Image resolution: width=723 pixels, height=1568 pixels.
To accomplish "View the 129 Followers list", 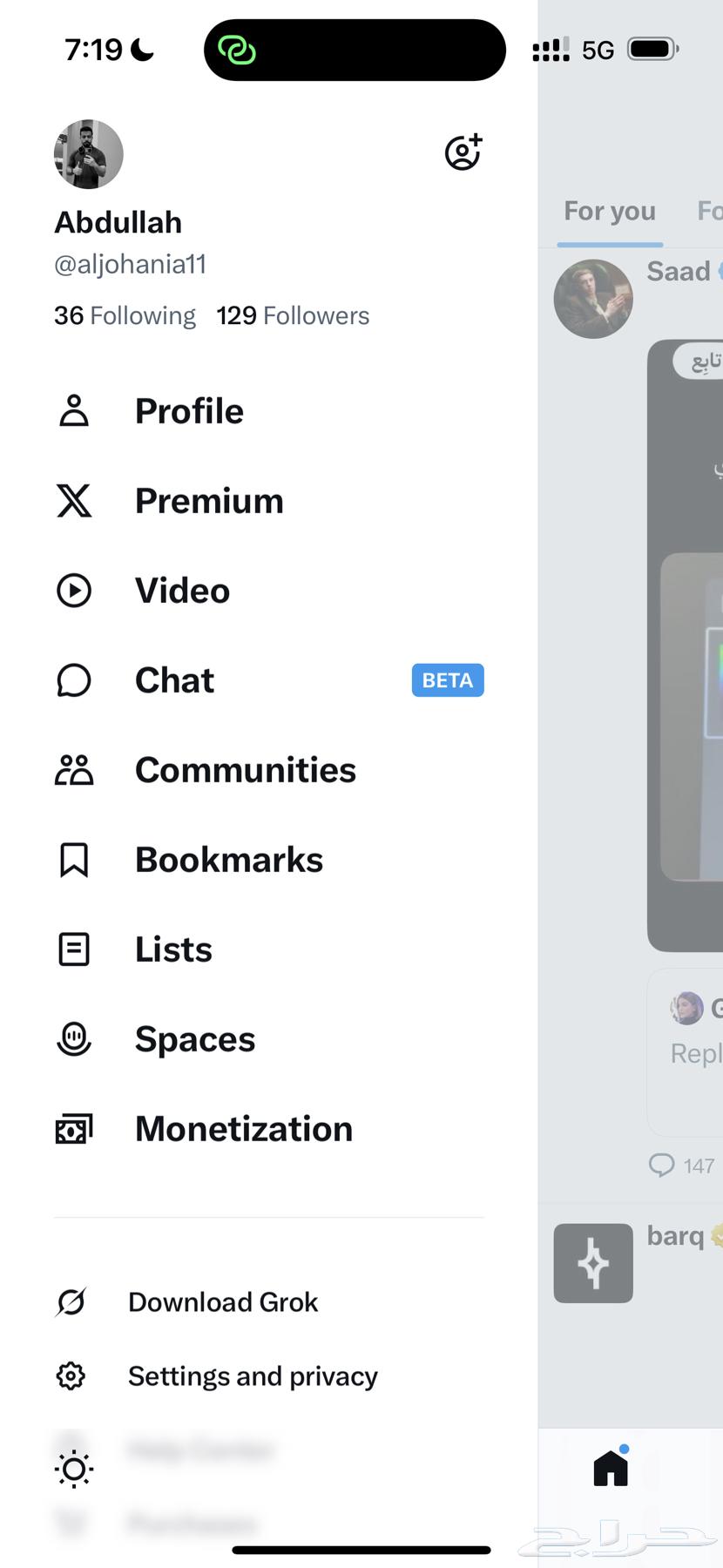I will pyautogui.click(x=293, y=315).
